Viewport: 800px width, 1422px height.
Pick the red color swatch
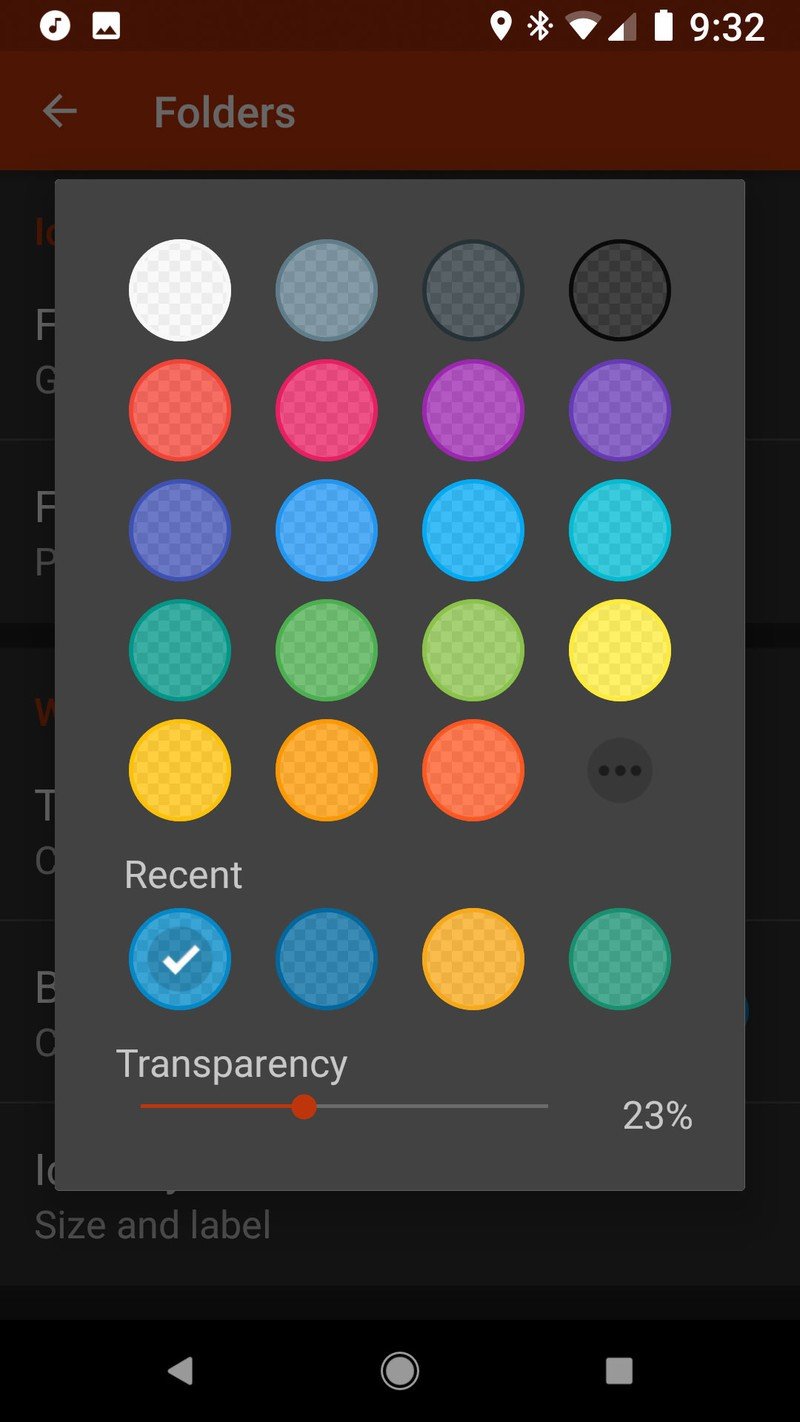pyautogui.click(x=180, y=410)
